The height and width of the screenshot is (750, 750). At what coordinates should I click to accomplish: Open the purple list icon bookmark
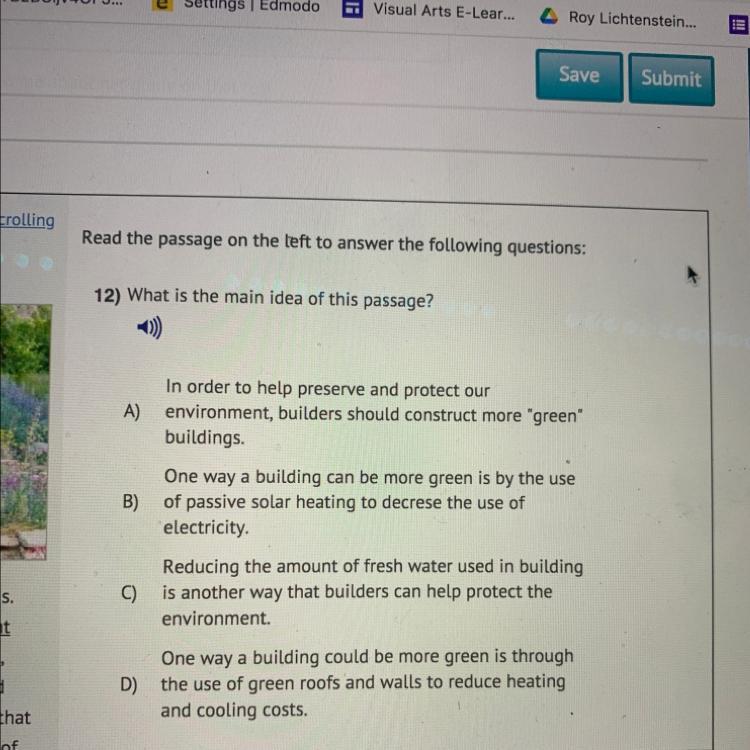(x=739, y=24)
